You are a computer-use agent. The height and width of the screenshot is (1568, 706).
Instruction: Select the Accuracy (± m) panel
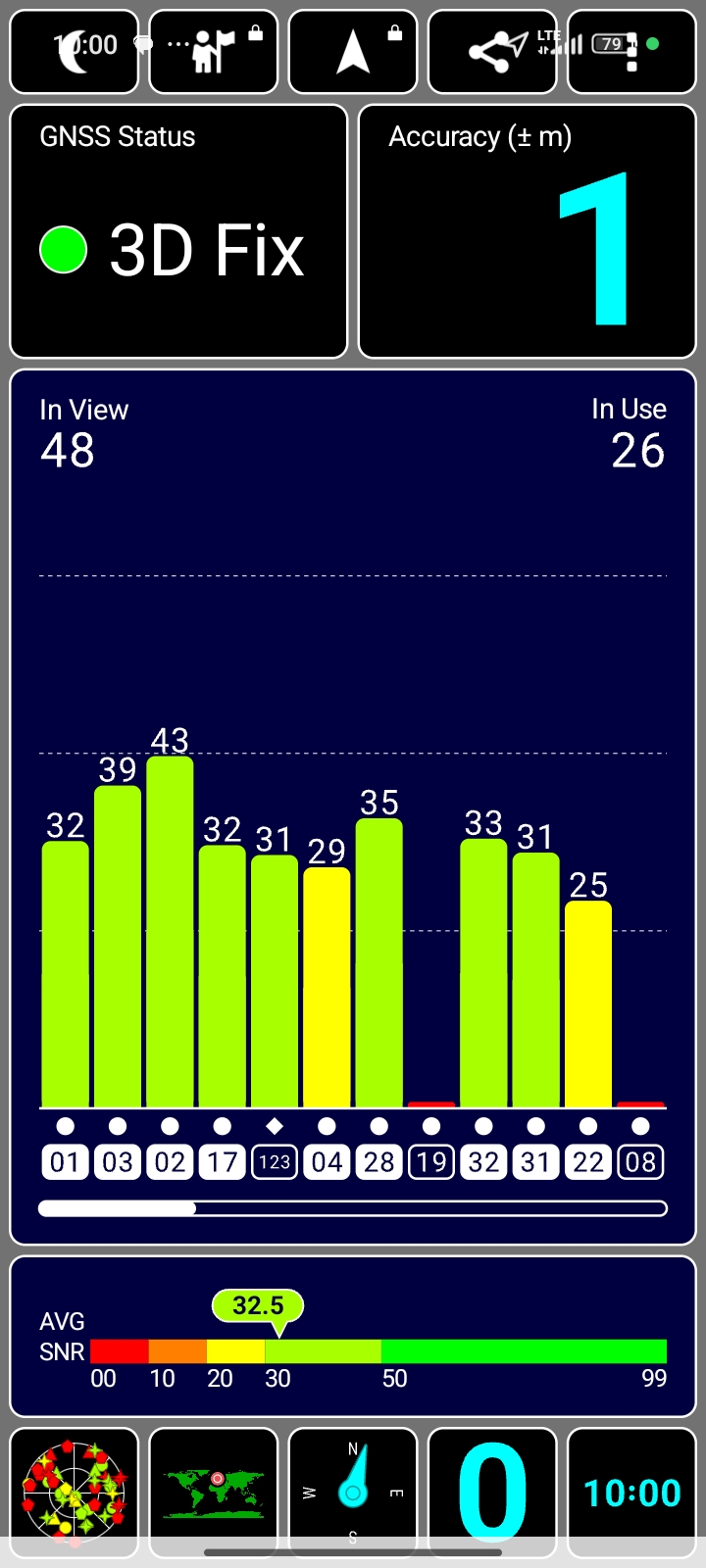click(x=528, y=231)
